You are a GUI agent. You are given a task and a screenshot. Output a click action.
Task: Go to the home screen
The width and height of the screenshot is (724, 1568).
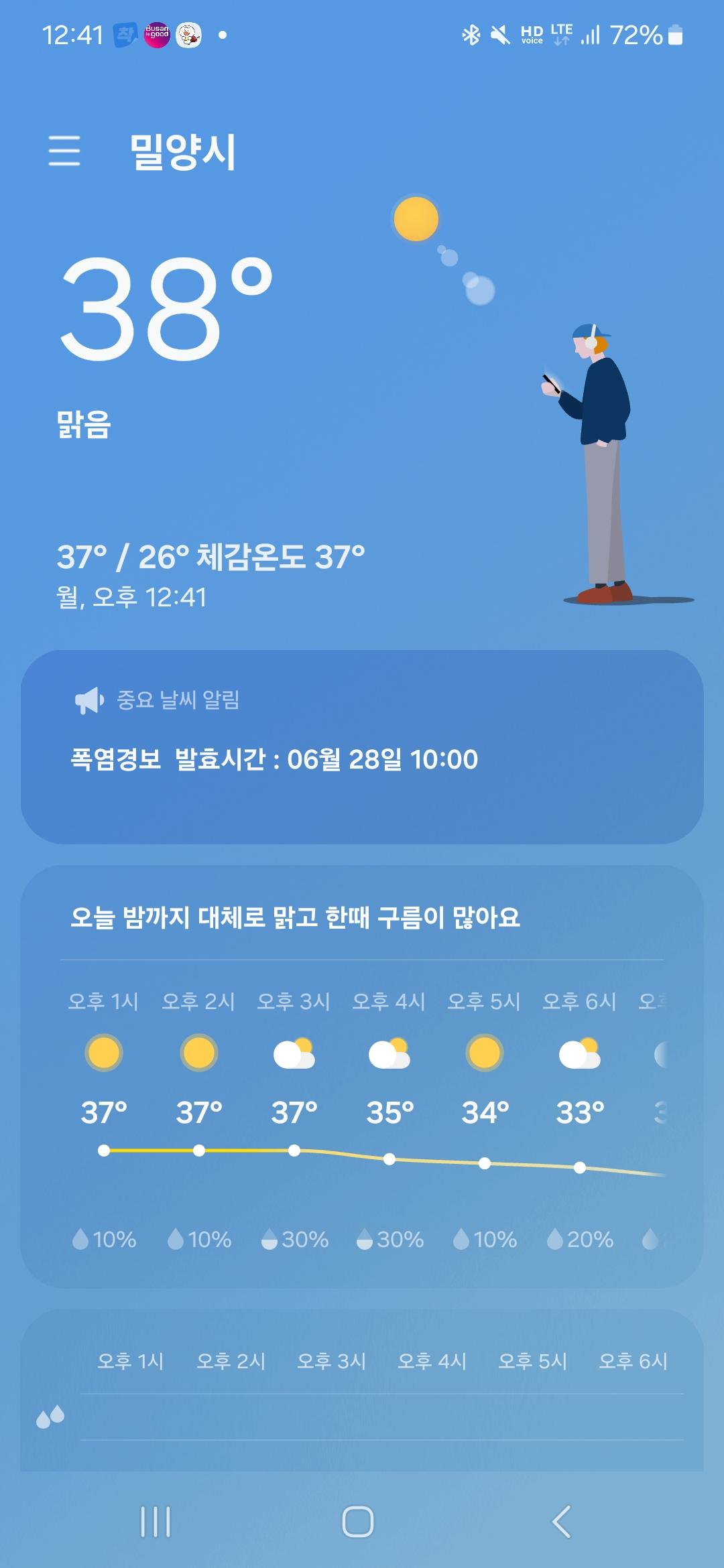[358, 1521]
